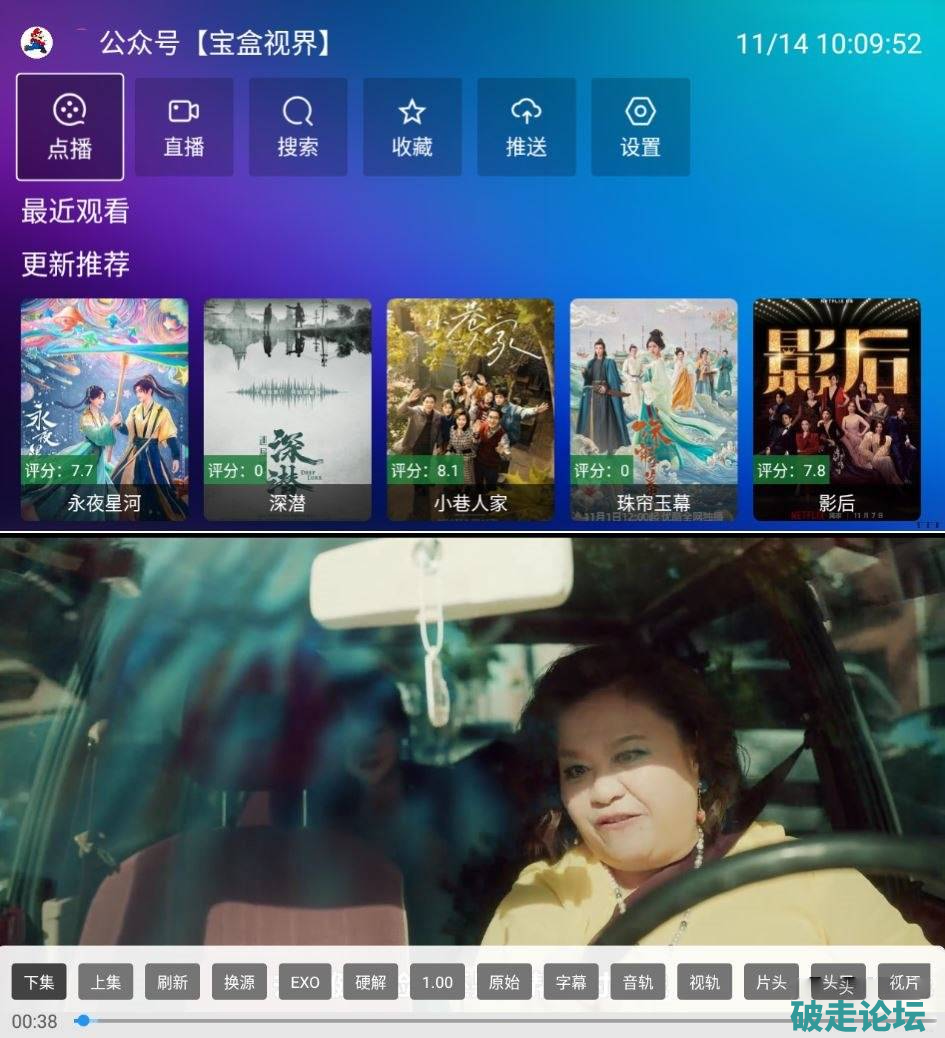This screenshot has height=1038, width=945.
Task: Open the 小巷人家 show card
Action: coord(470,410)
